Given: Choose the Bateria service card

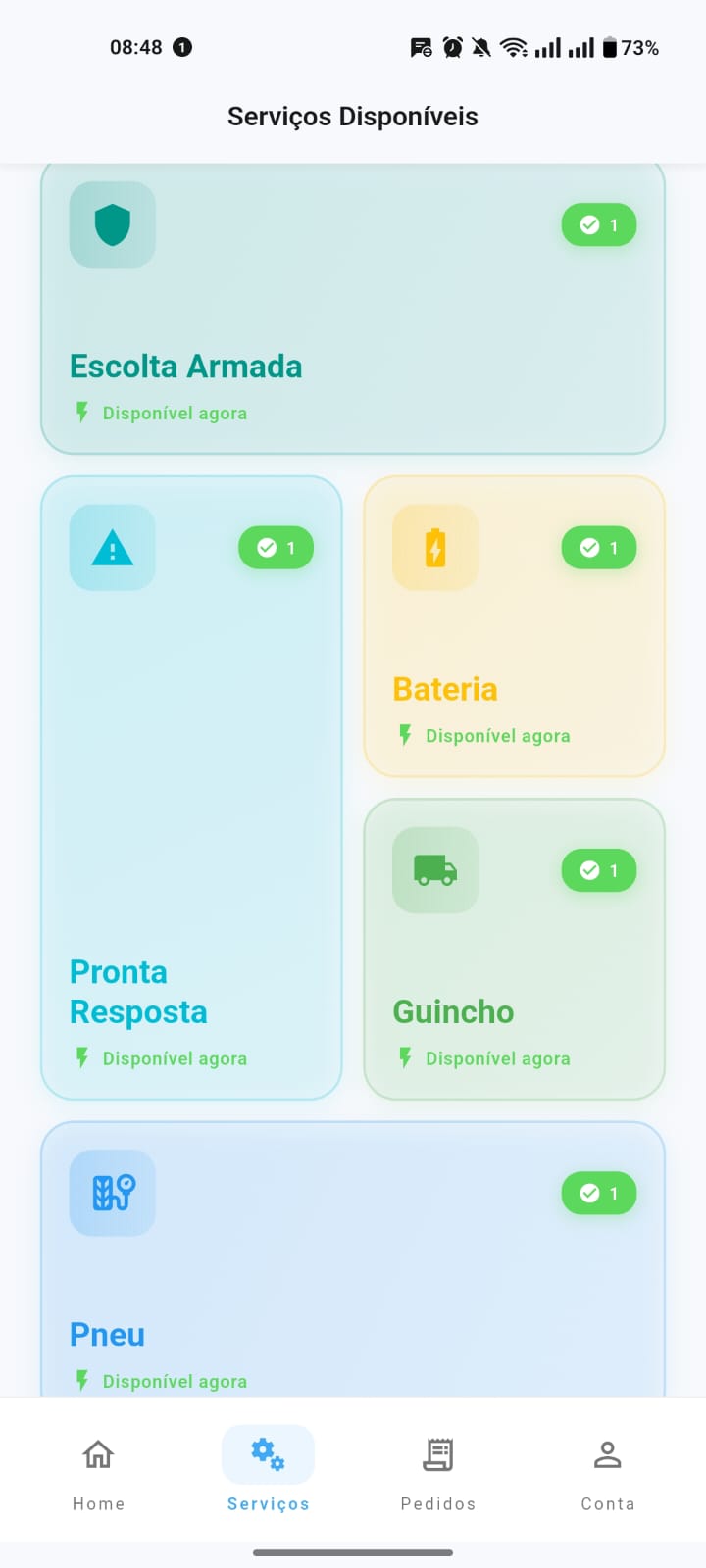Looking at the screenshot, I should (514, 626).
